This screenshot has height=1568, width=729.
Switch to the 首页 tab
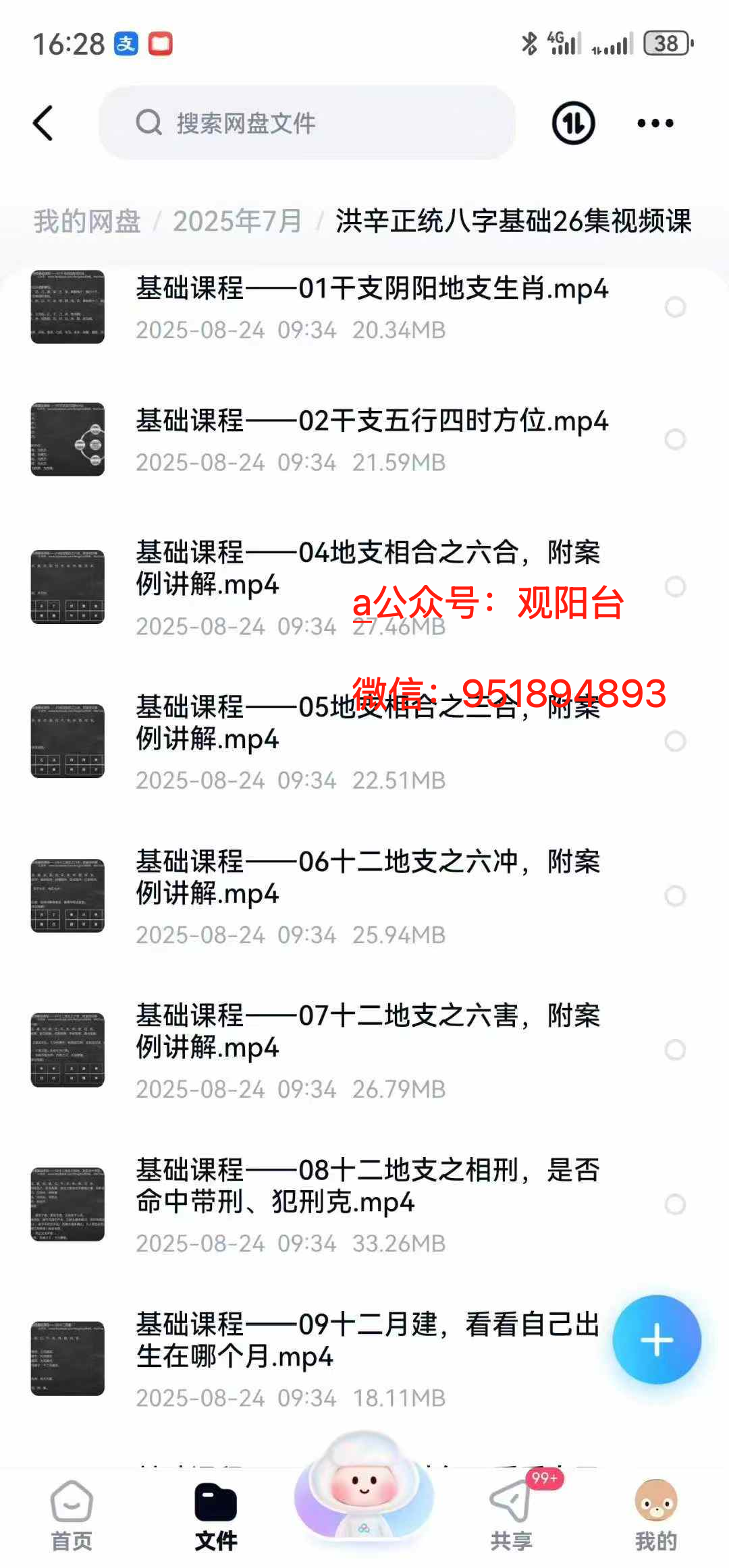[72, 1515]
